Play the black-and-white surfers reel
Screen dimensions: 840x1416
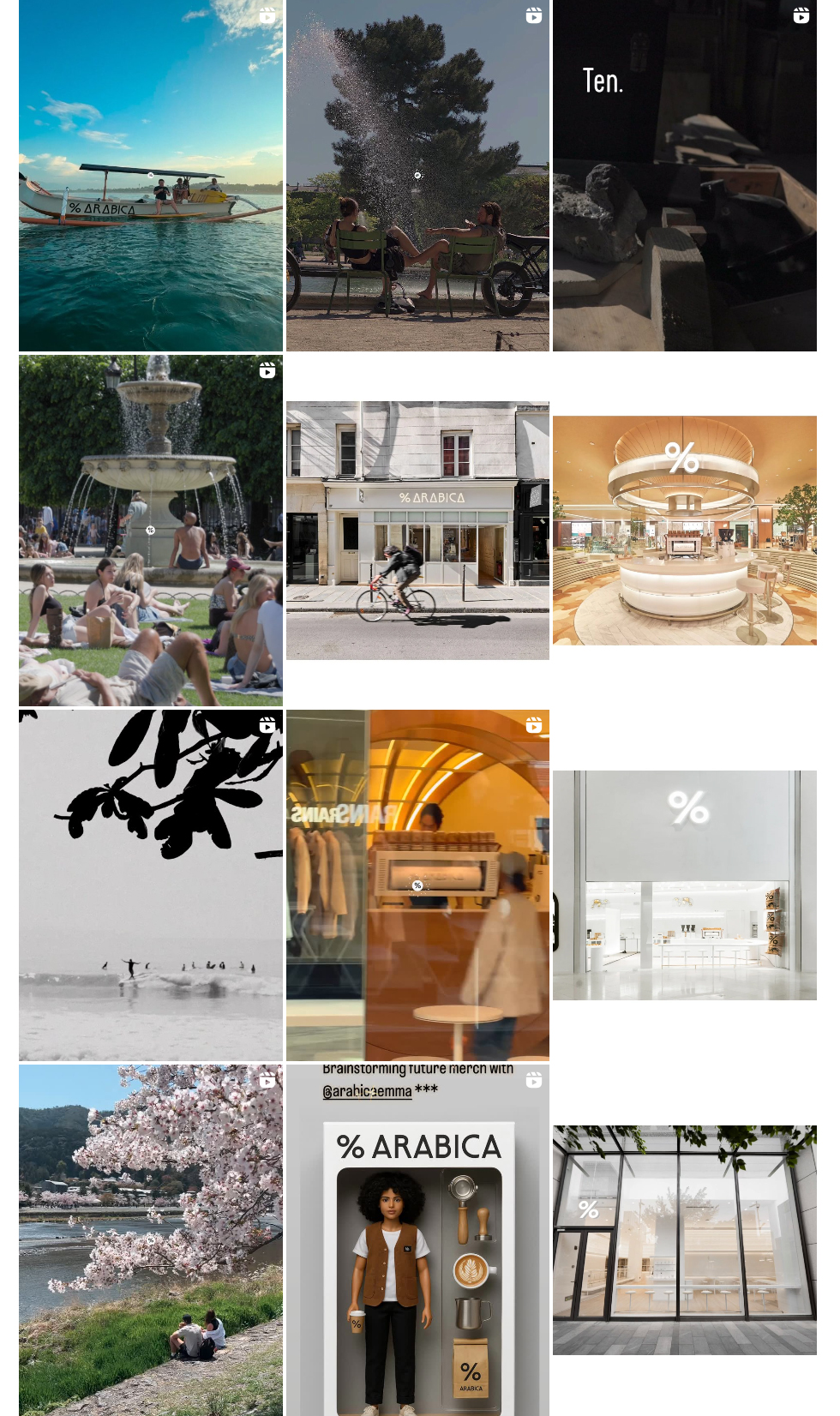(x=151, y=885)
